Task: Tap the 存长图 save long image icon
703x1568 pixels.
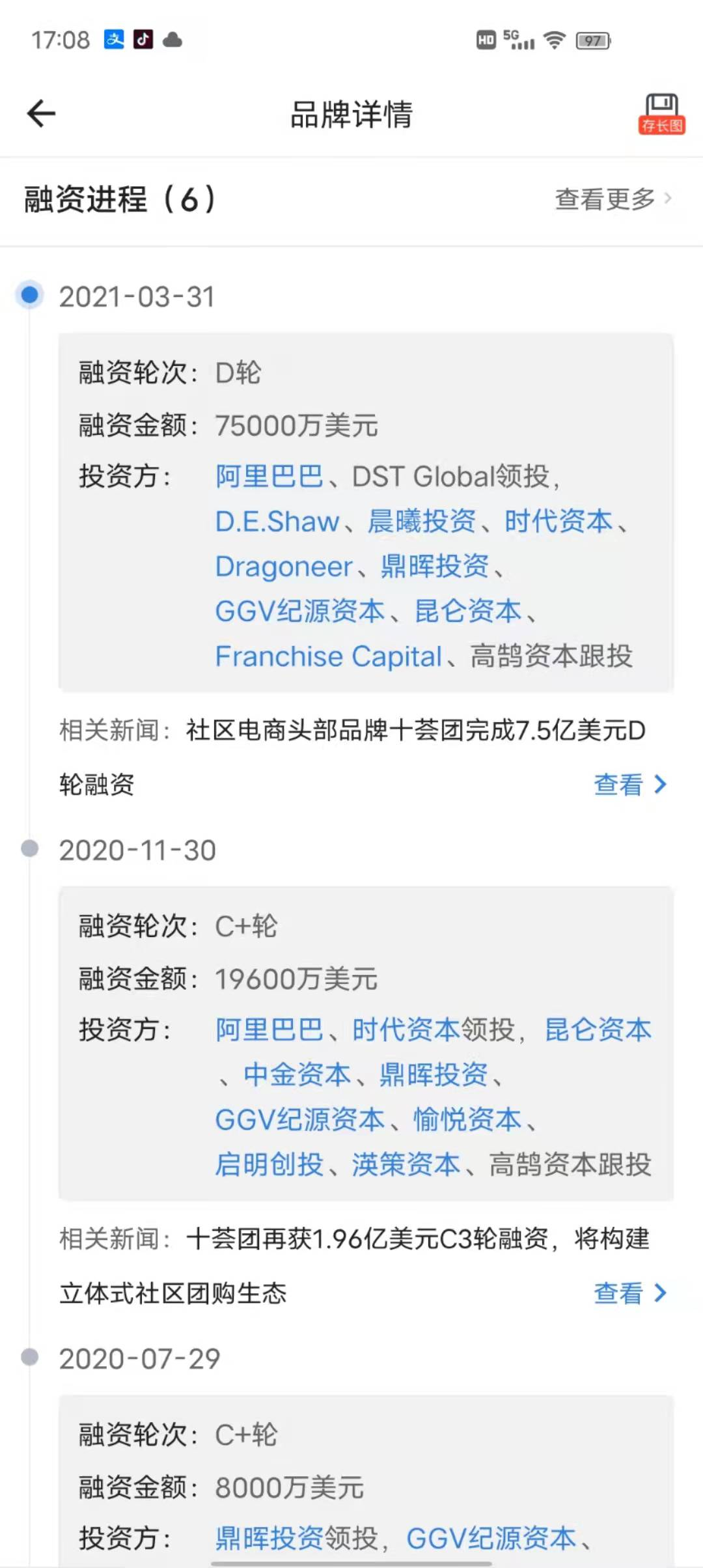Action: 661,116
